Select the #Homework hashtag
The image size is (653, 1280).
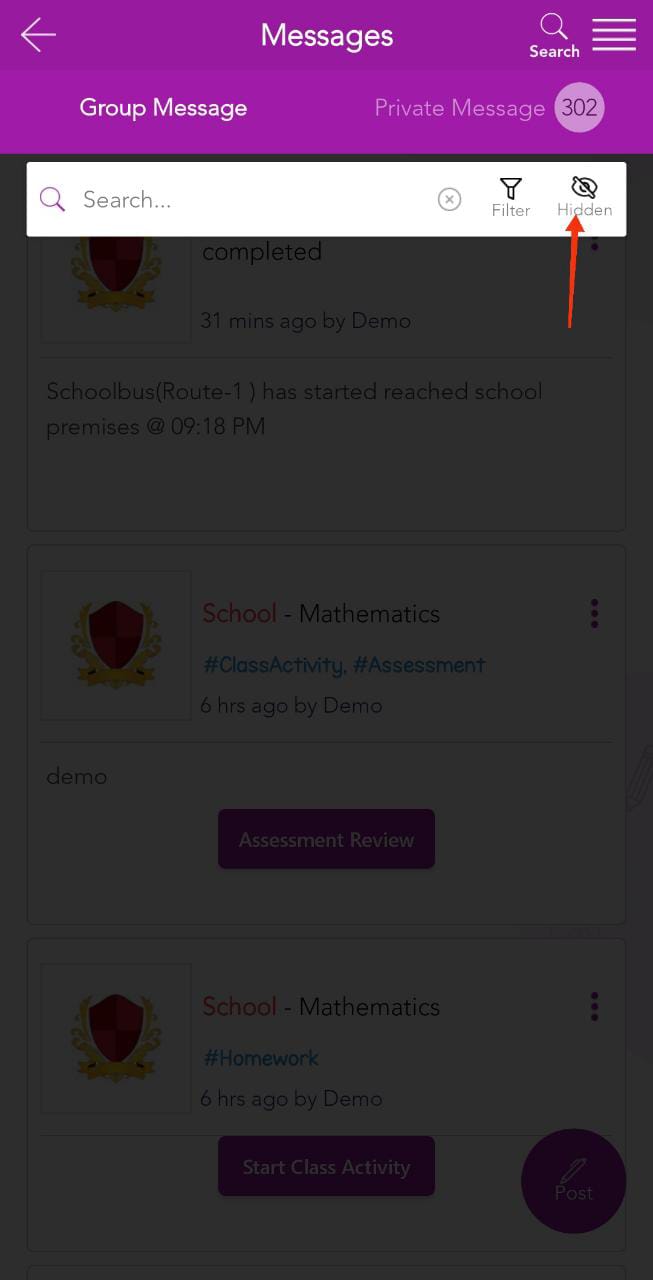click(261, 1058)
